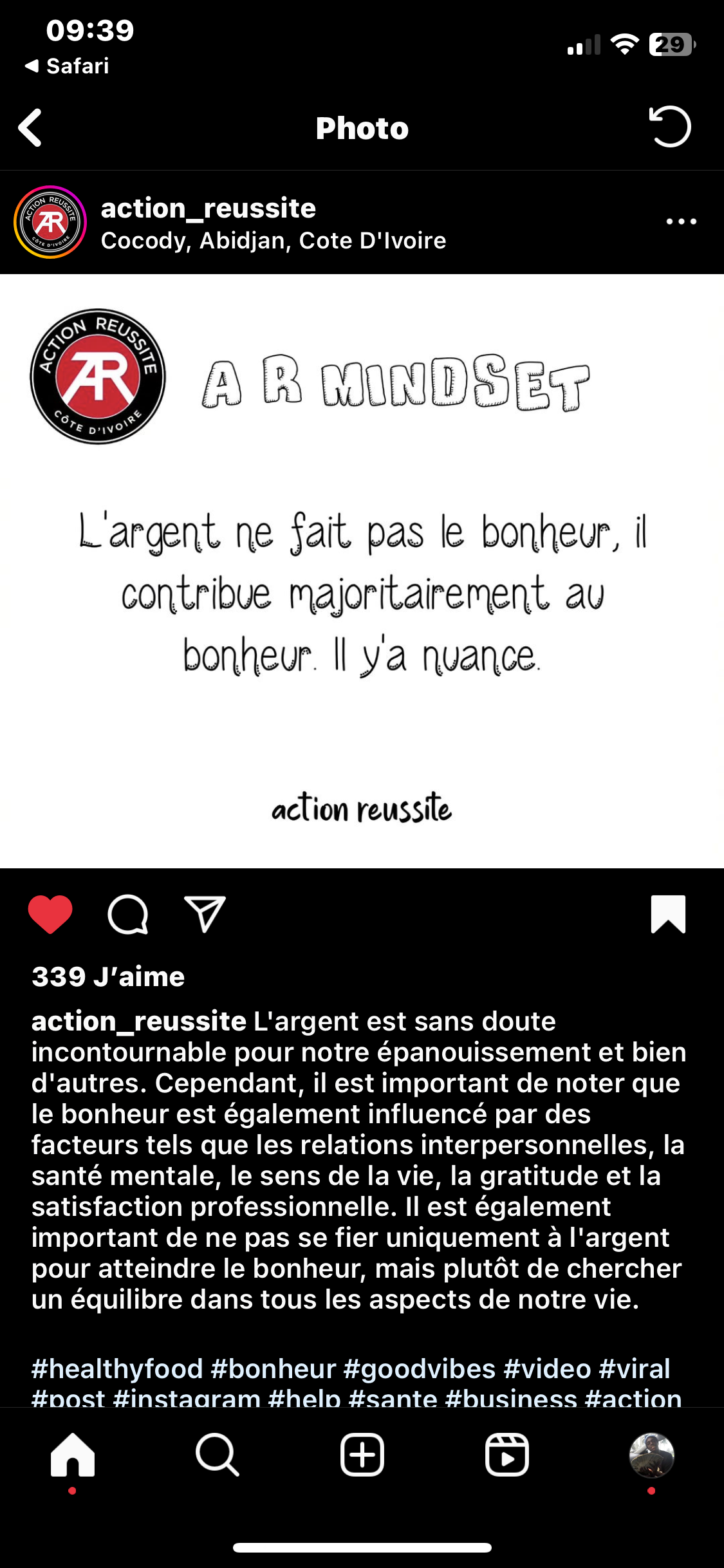Create a new post with plus icon

362,1455
